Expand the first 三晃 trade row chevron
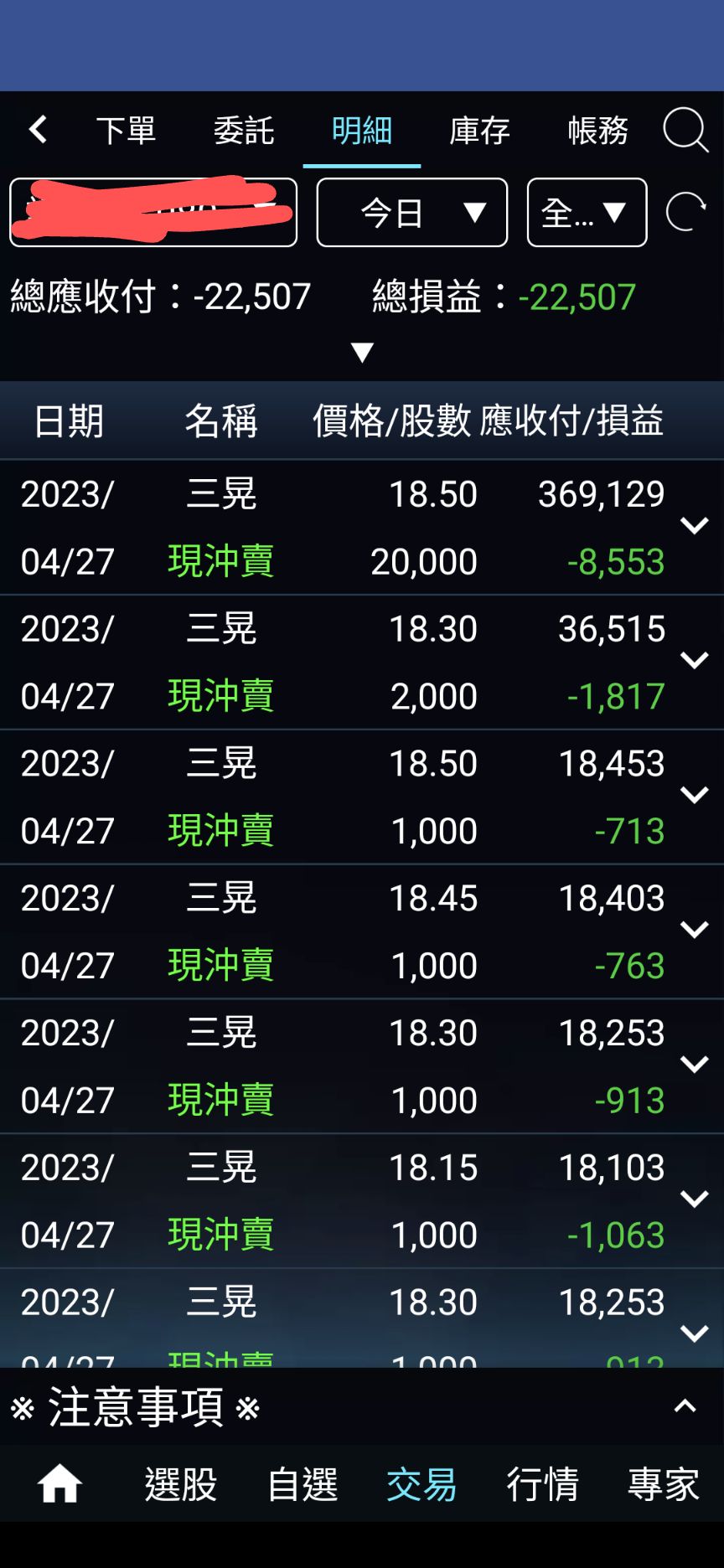724x1568 pixels. (x=694, y=526)
